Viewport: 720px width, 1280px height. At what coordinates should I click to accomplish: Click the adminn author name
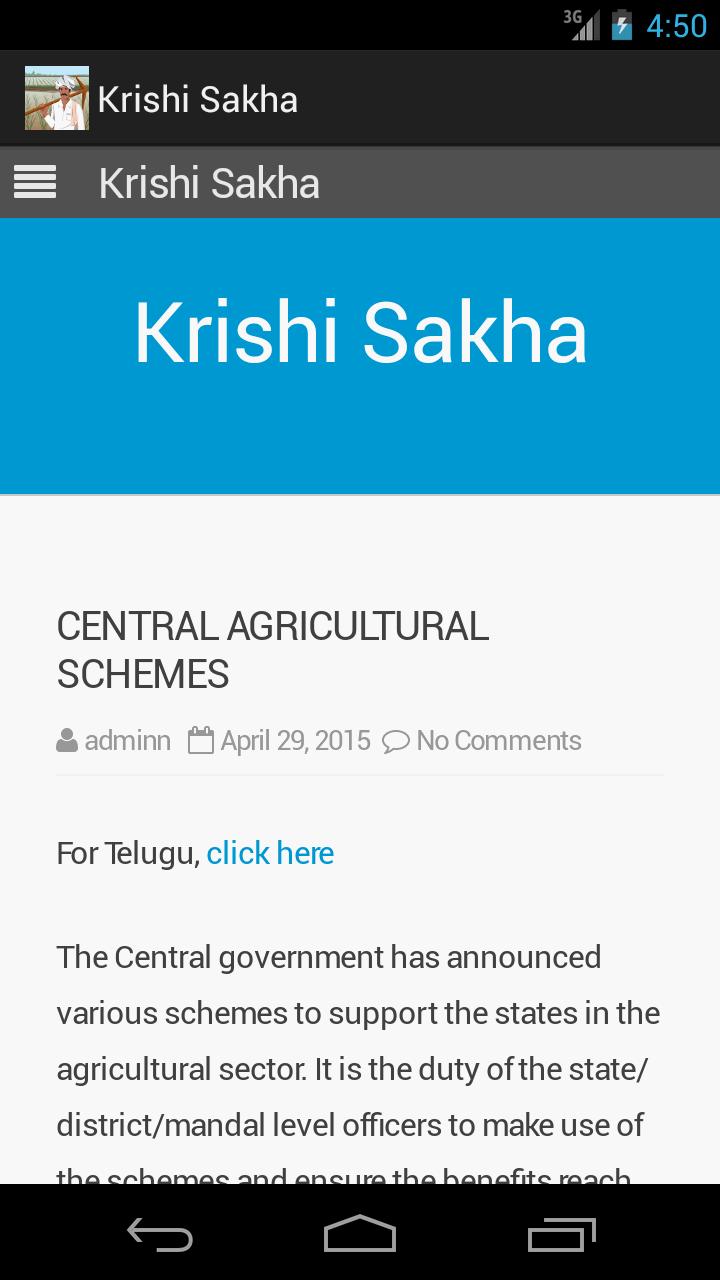(x=127, y=740)
